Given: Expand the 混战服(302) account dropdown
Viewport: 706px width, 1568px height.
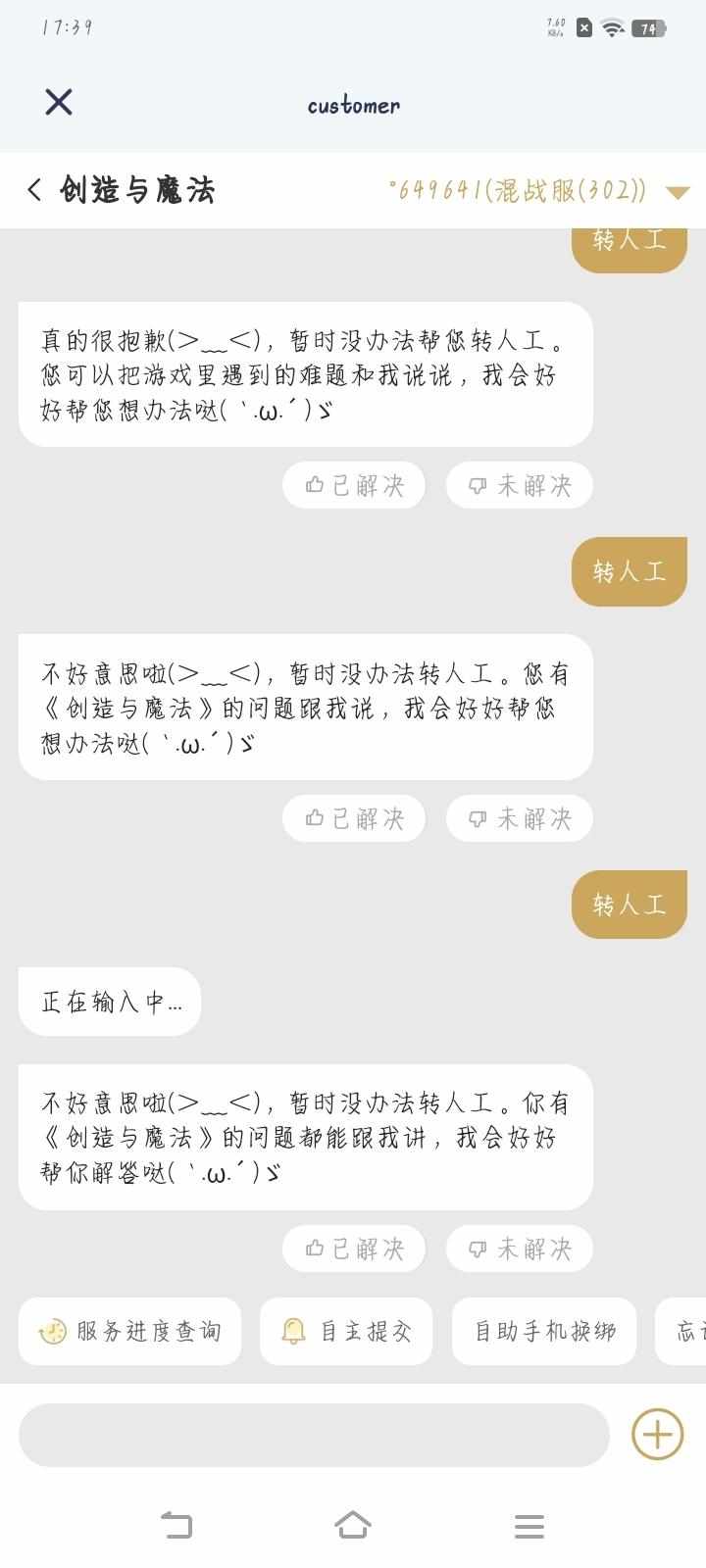Looking at the screenshot, I should tap(678, 192).
